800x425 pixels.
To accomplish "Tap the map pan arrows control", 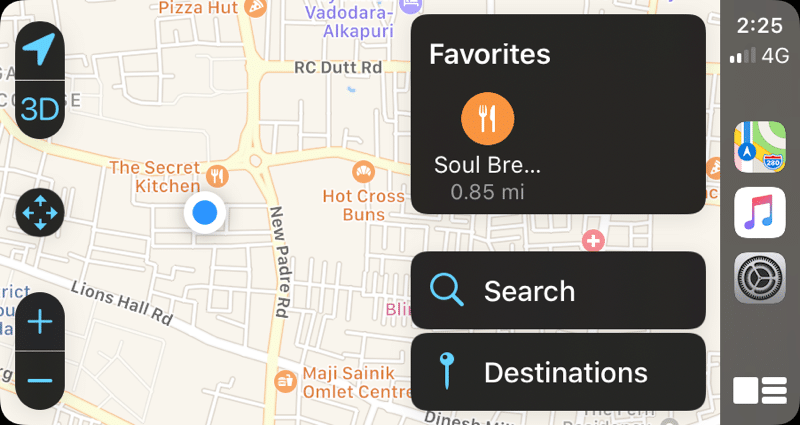I will pyautogui.click(x=40, y=213).
